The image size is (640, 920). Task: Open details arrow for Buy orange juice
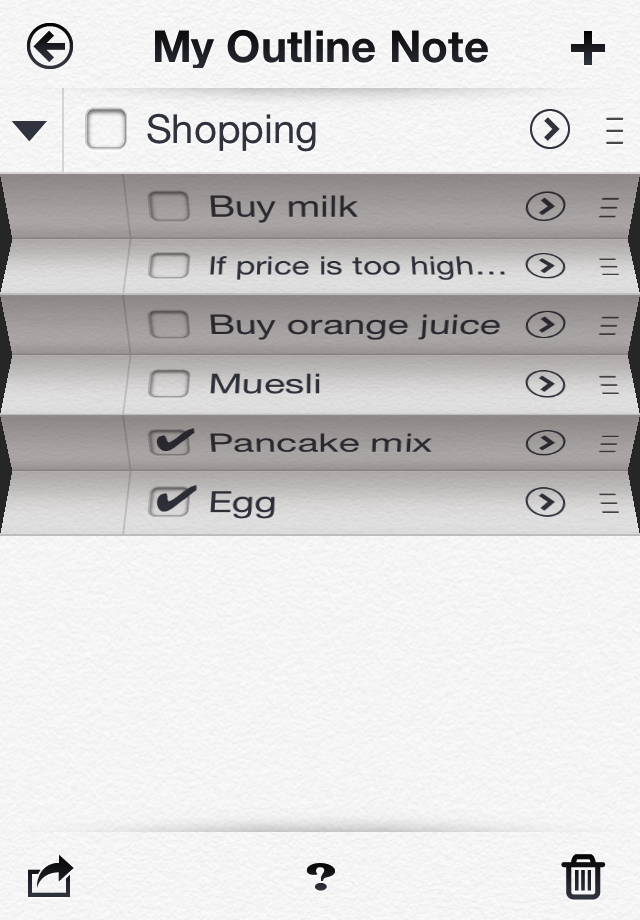pyautogui.click(x=545, y=324)
